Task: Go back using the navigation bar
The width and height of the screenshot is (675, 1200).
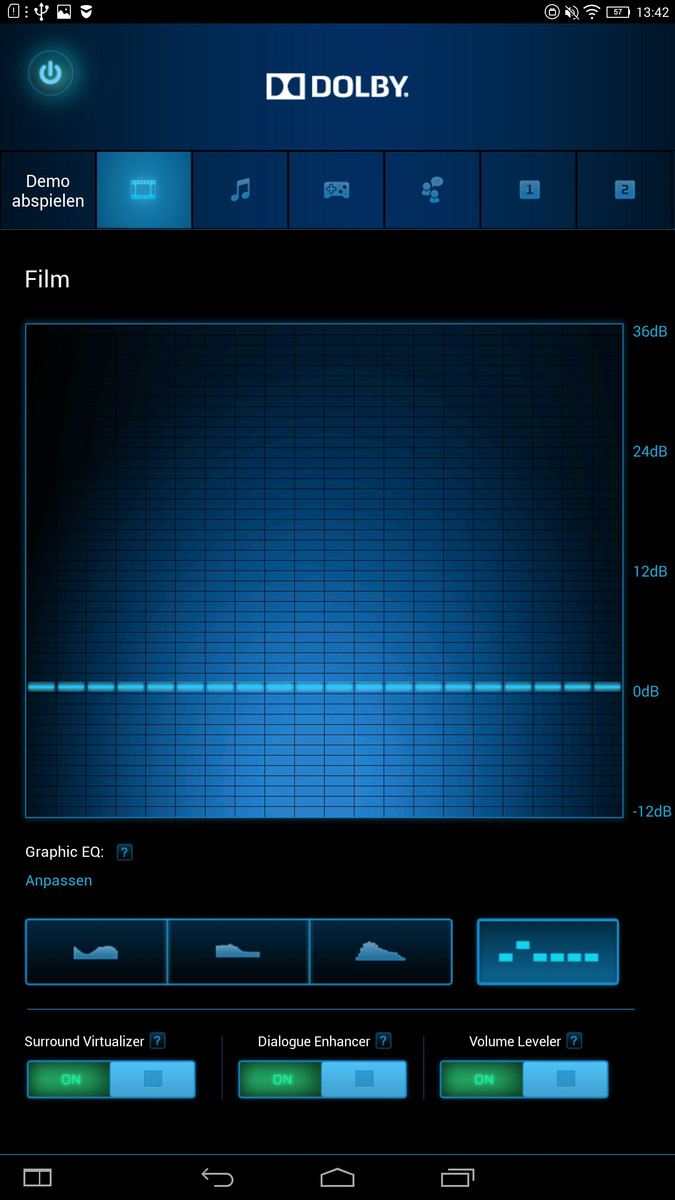Action: (217, 1177)
